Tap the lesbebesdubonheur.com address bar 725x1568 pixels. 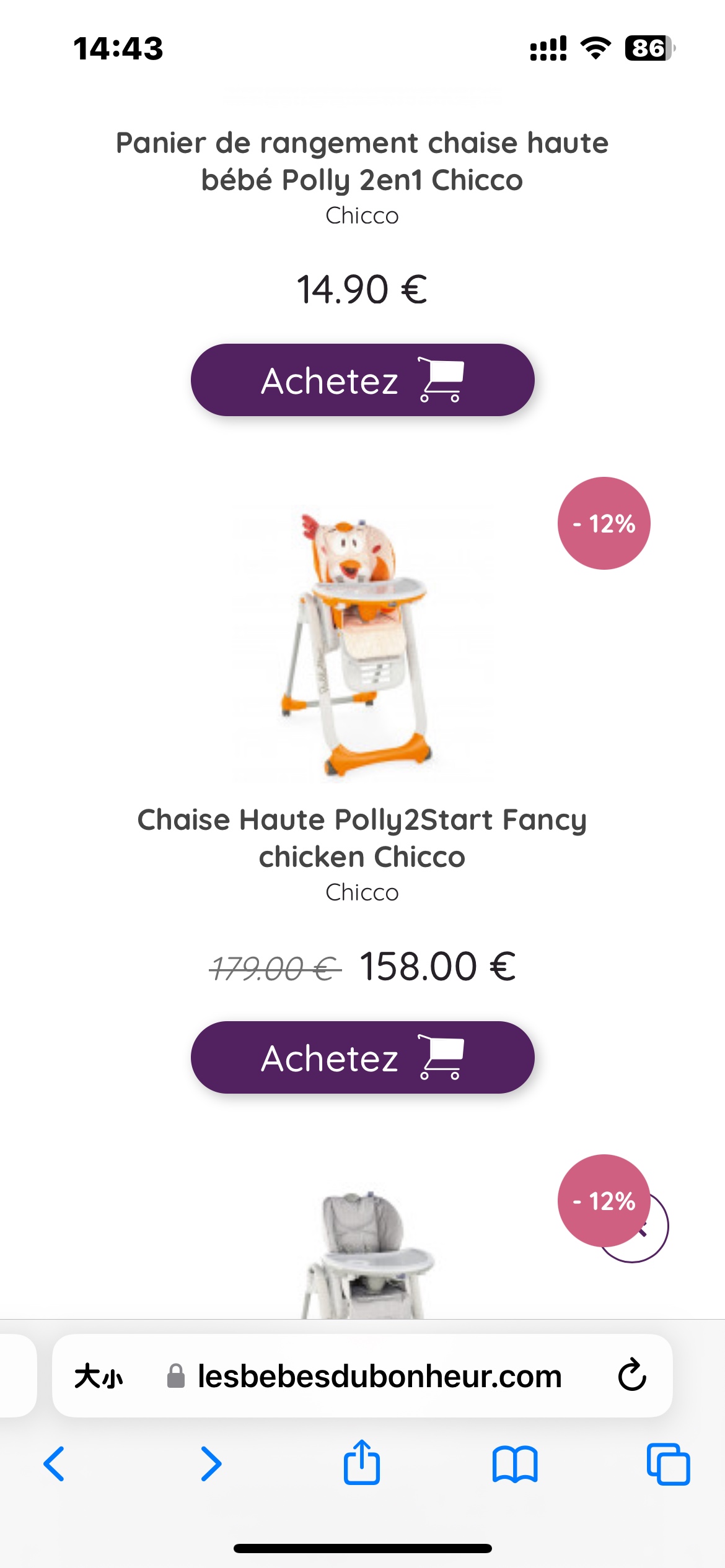(x=379, y=1377)
